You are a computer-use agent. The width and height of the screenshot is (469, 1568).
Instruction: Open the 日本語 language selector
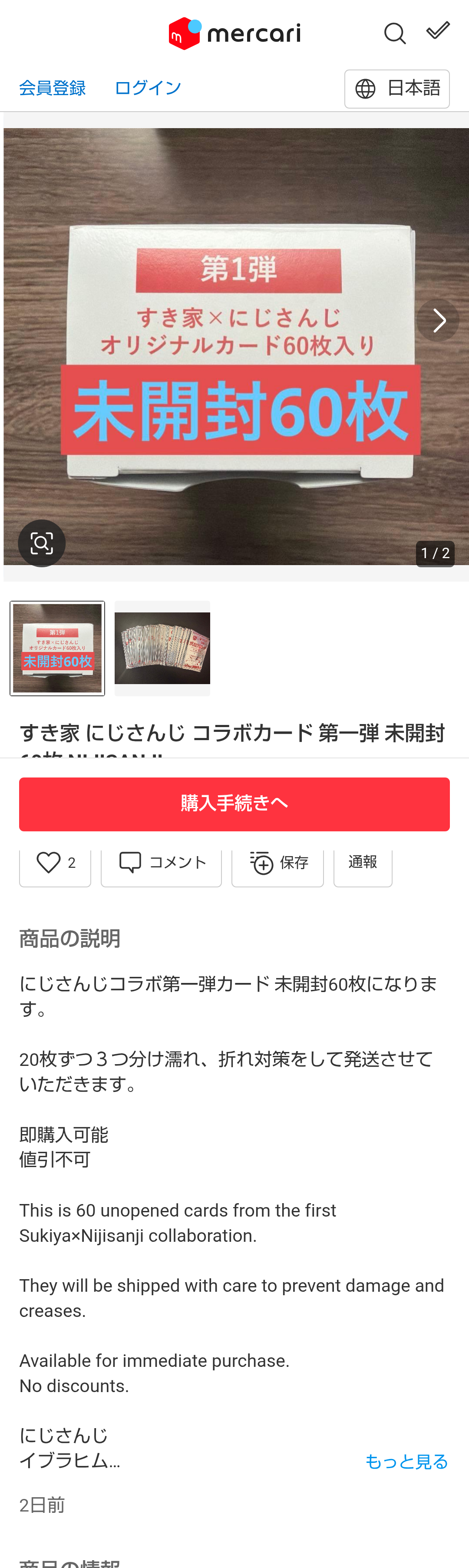click(396, 89)
